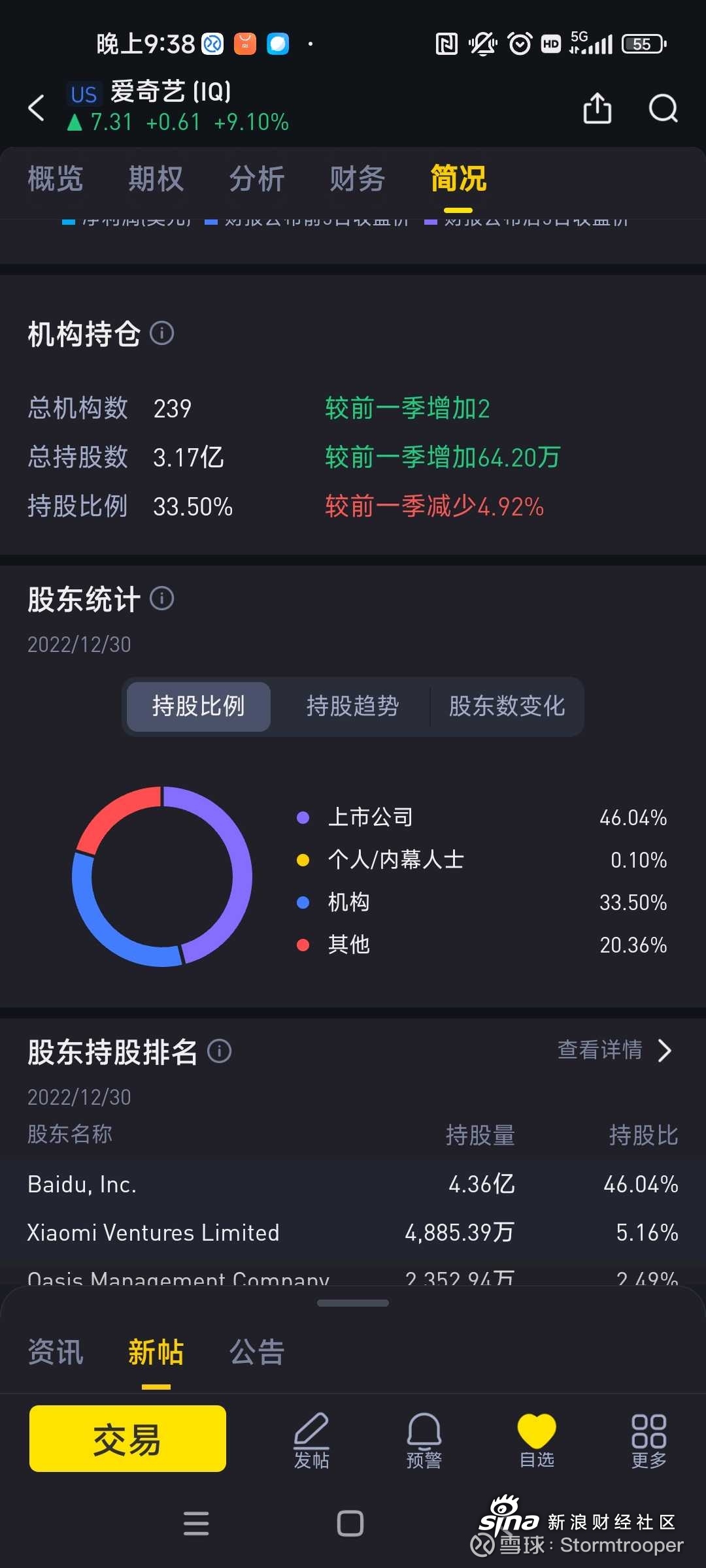
Task: Set a price alert with 预警
Action: click(424, 1440)
